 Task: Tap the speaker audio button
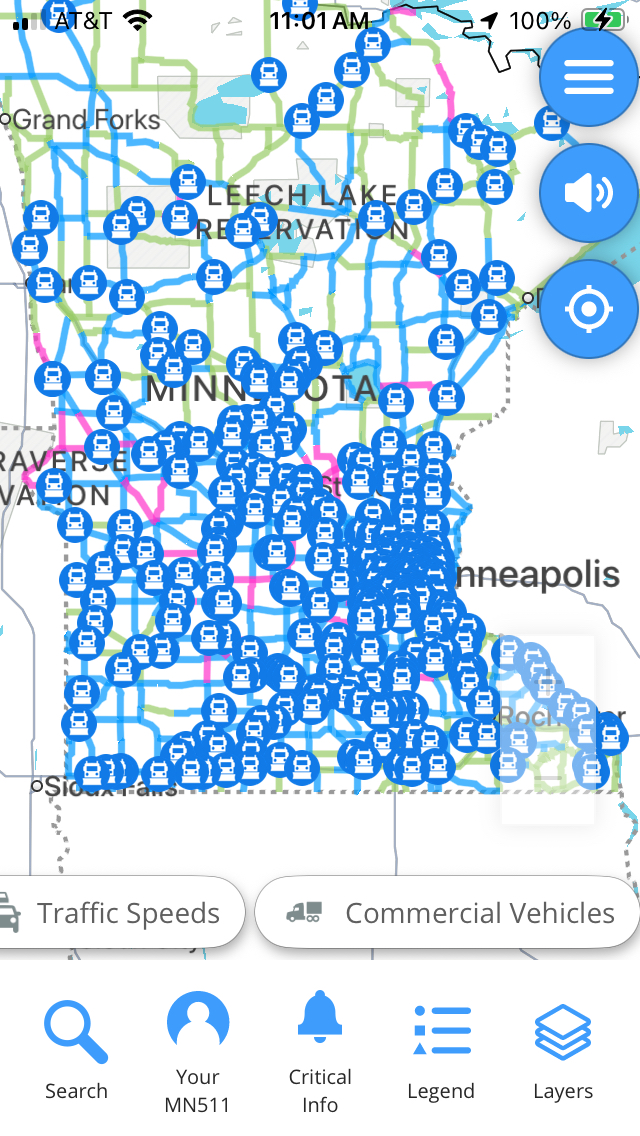589,193
